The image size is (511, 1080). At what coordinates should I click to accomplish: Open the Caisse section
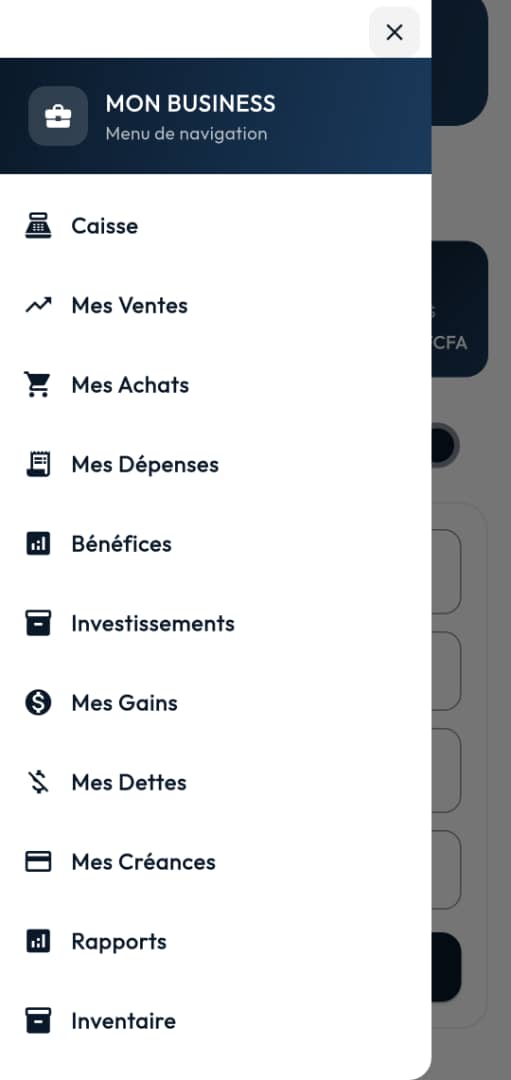(x=216, y=226)
